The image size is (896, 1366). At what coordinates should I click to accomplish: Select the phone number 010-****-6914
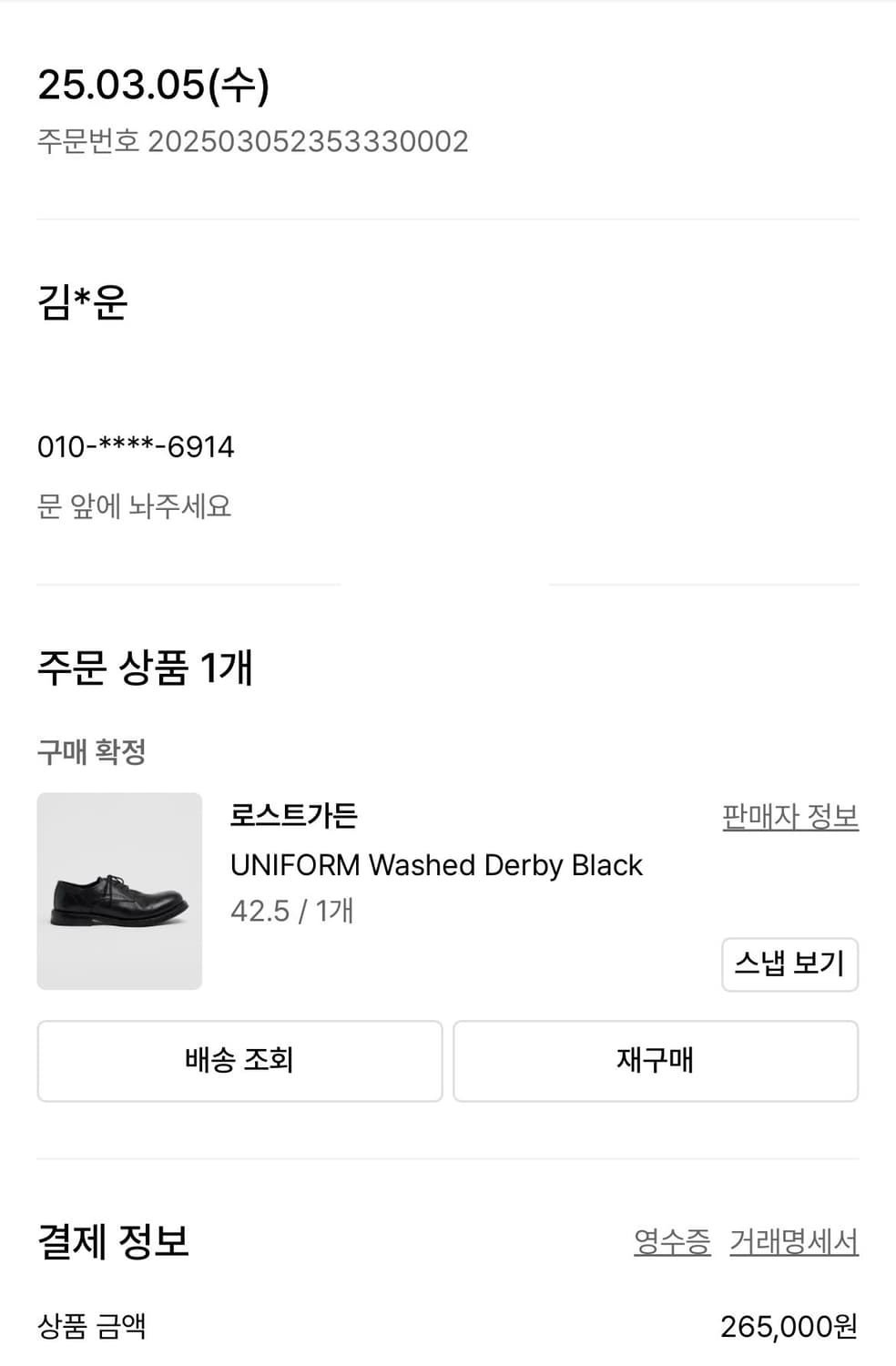[x=135, y=446]
